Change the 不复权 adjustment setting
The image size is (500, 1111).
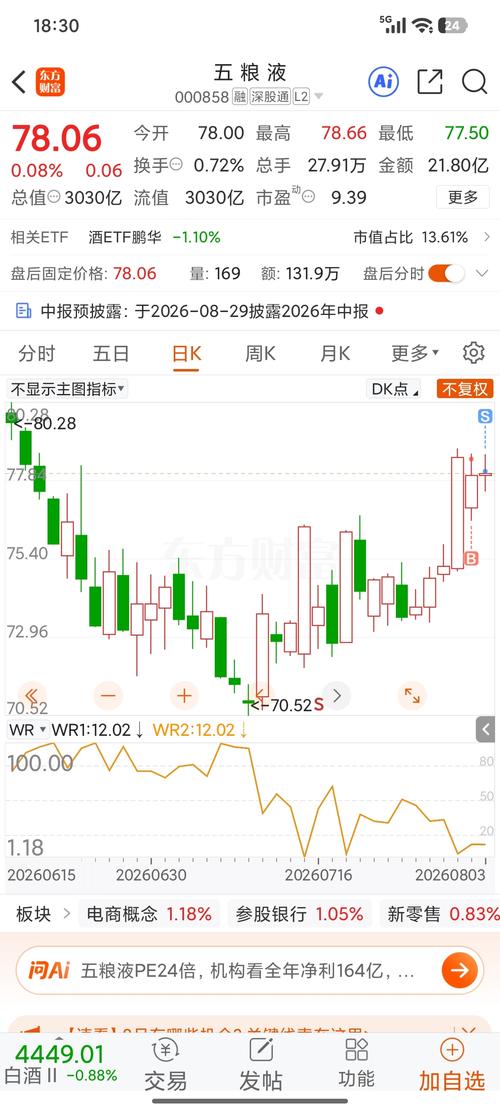pos(465,388)
